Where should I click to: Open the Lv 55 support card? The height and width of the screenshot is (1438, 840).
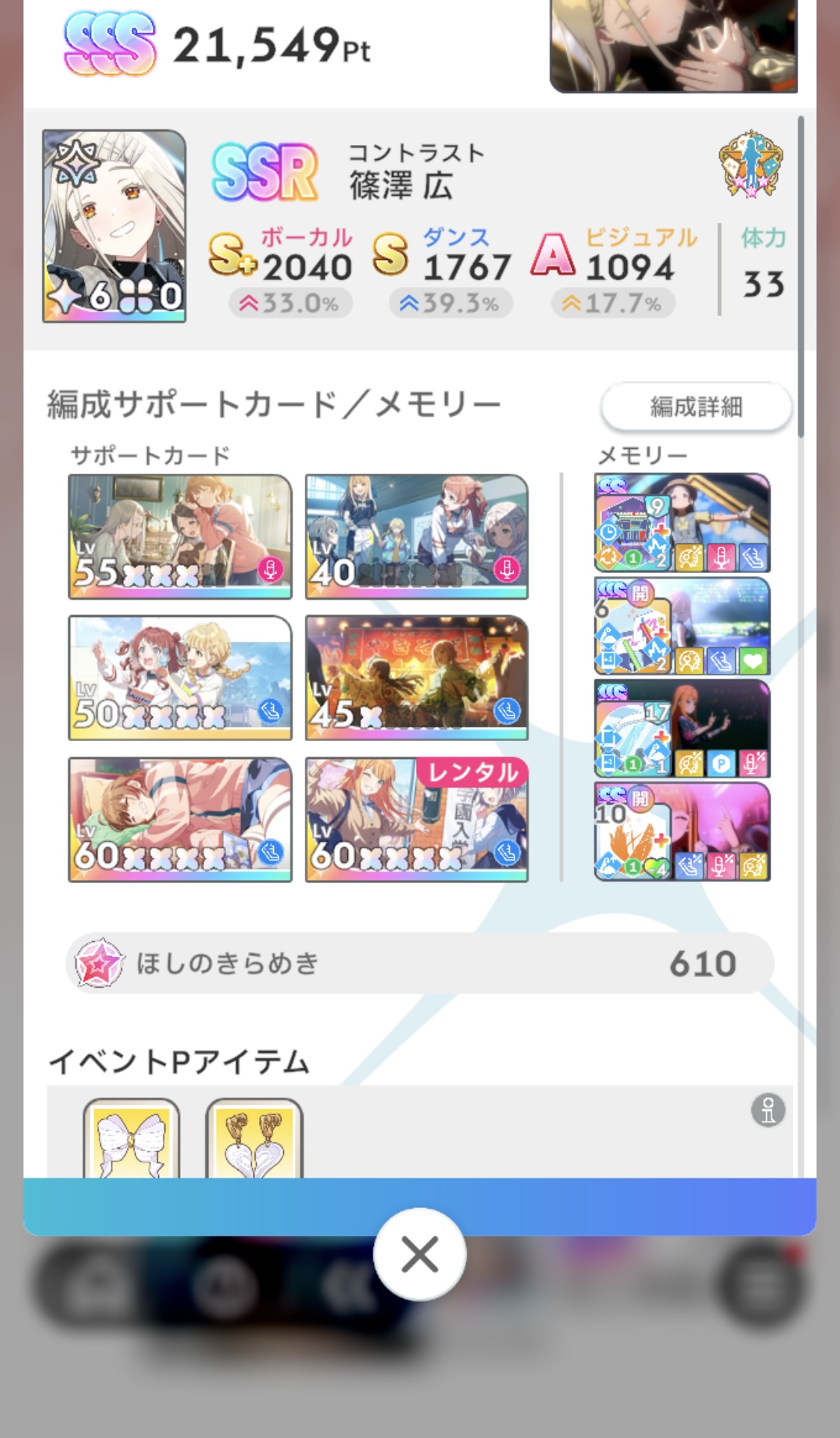[x=180, y=537]
